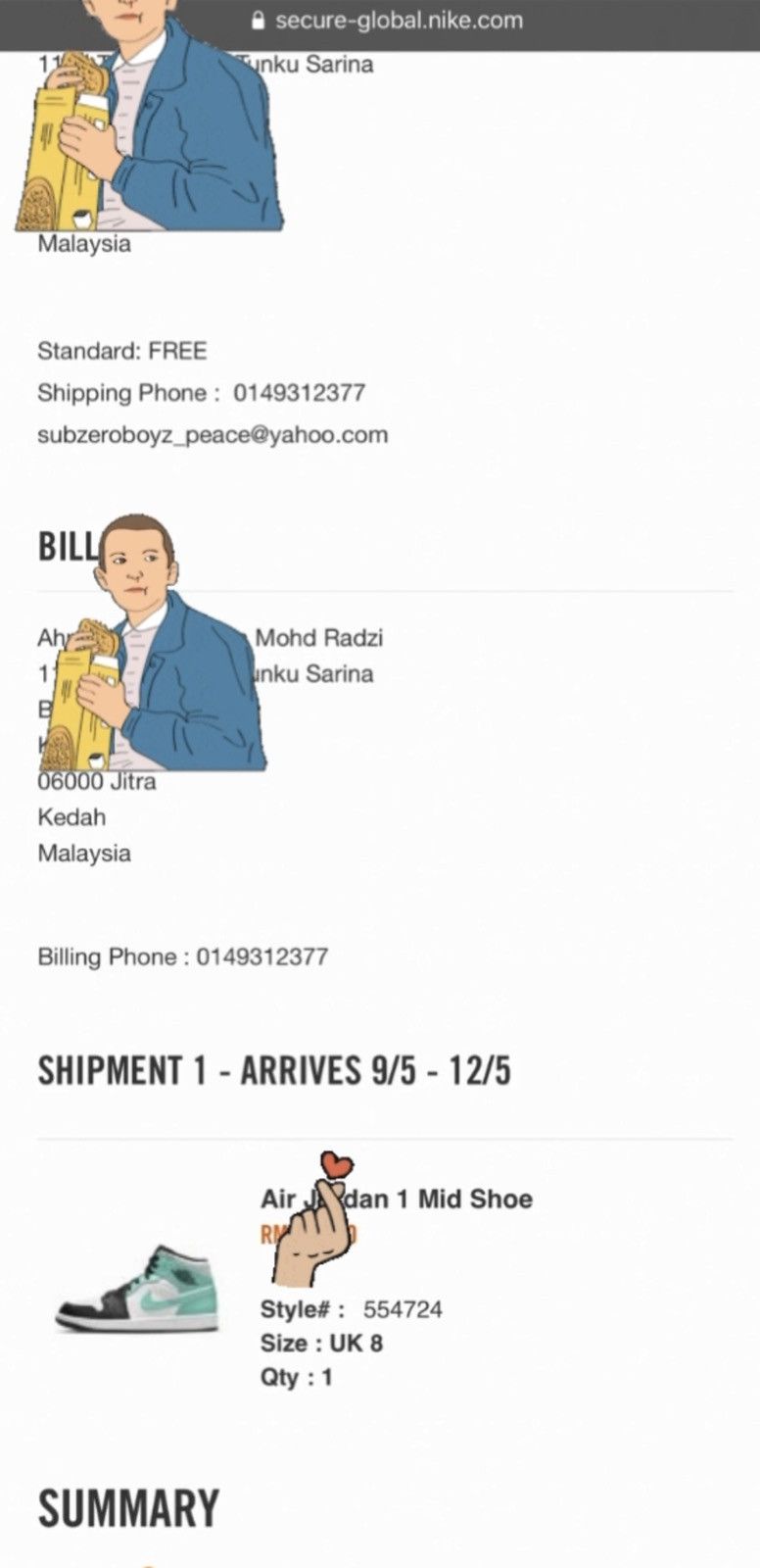
Task: Open the Air Jordan 1 Mid Shoe title
Action: click(397, 1199)
